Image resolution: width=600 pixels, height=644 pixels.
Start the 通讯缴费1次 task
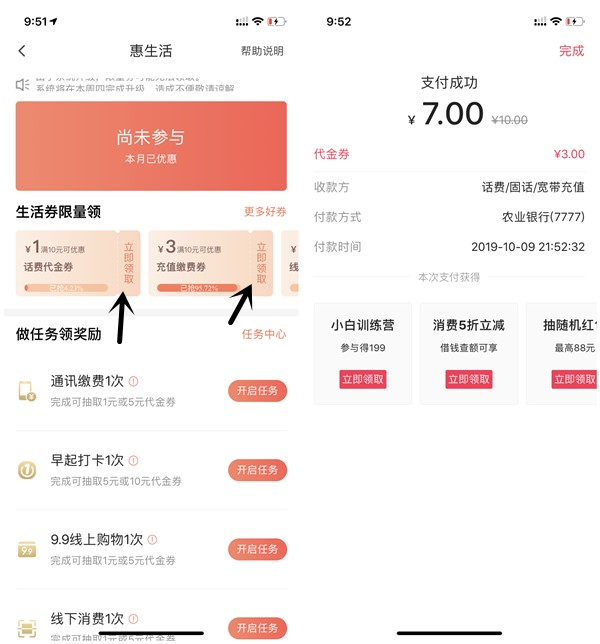pos(257,391)
